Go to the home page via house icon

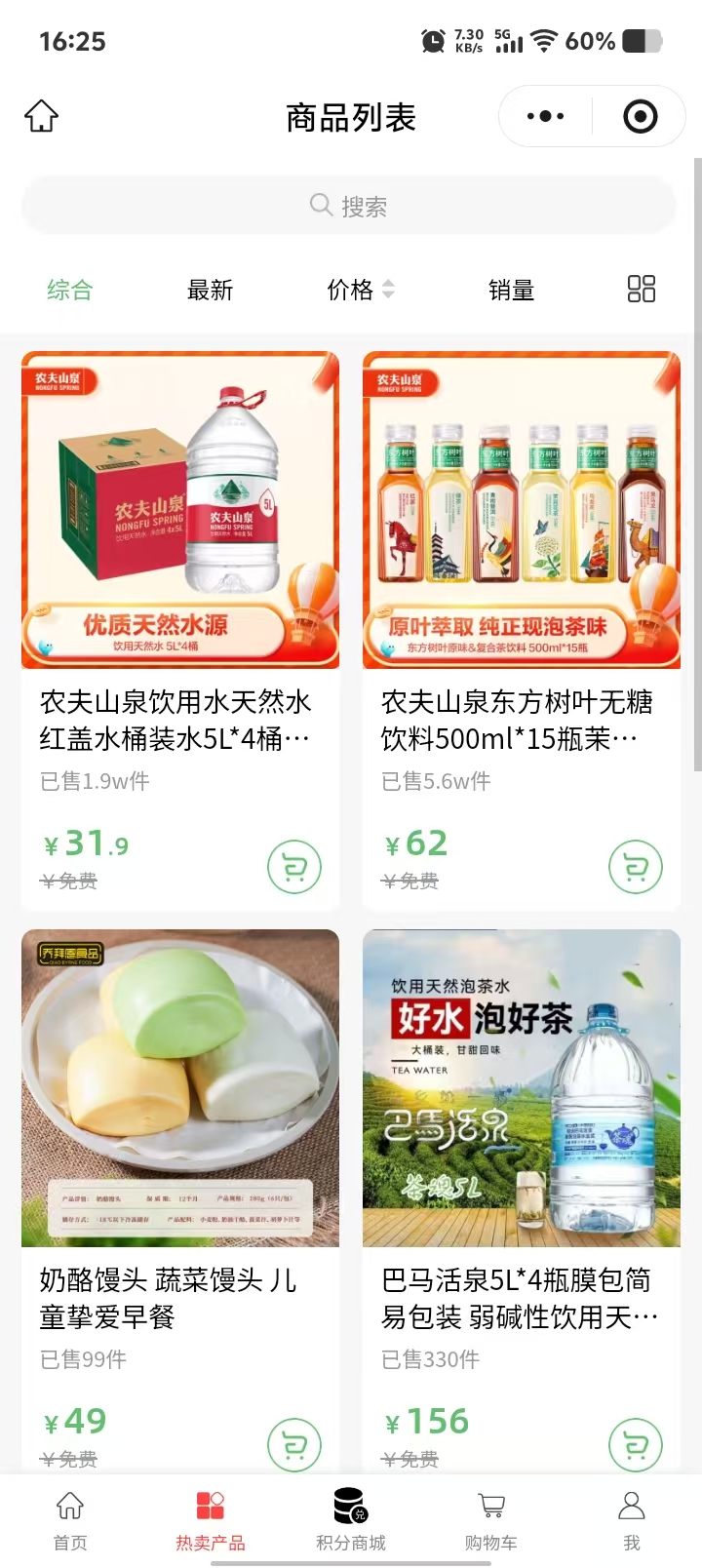pyautogui.click(x=41, y=116)
